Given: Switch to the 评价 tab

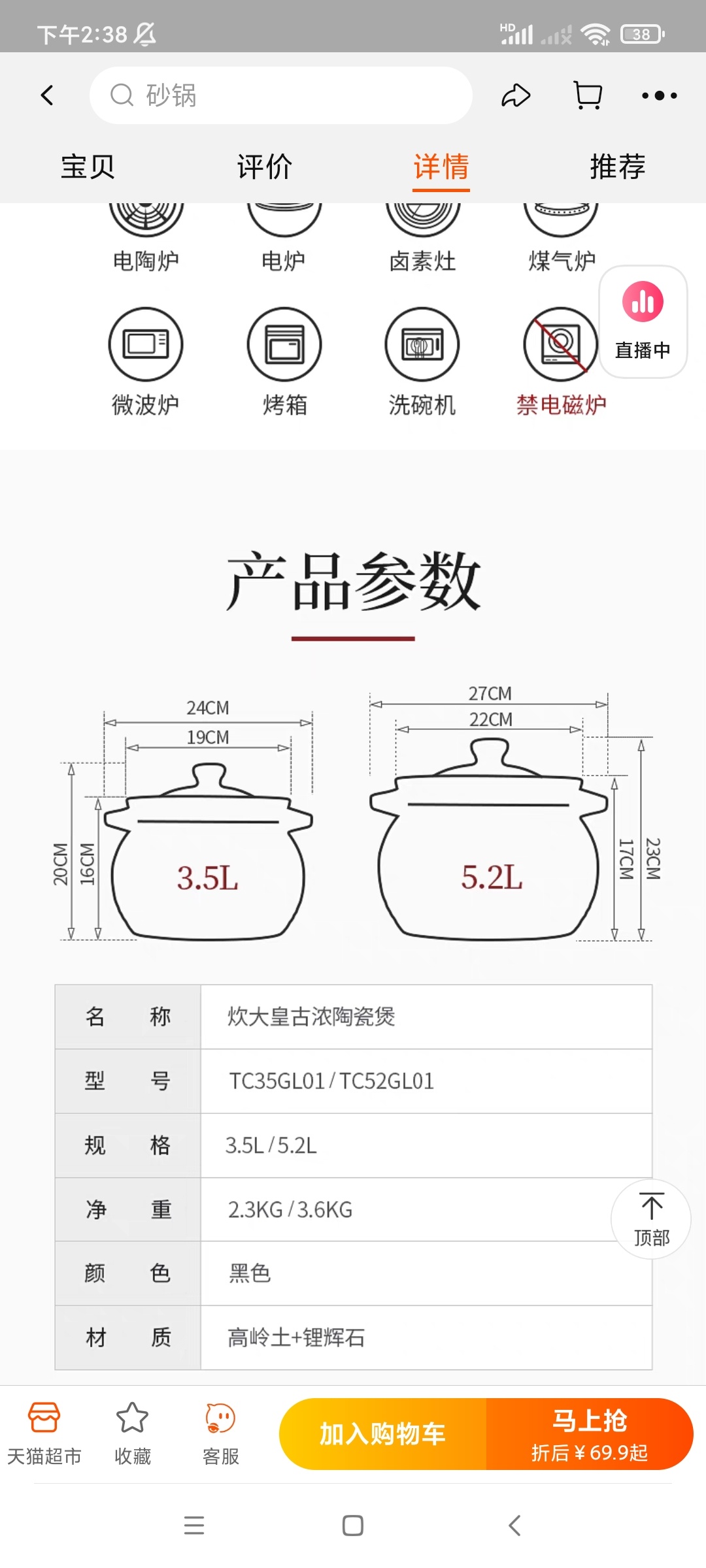Looking at the screenshot, I should [264, 167].
